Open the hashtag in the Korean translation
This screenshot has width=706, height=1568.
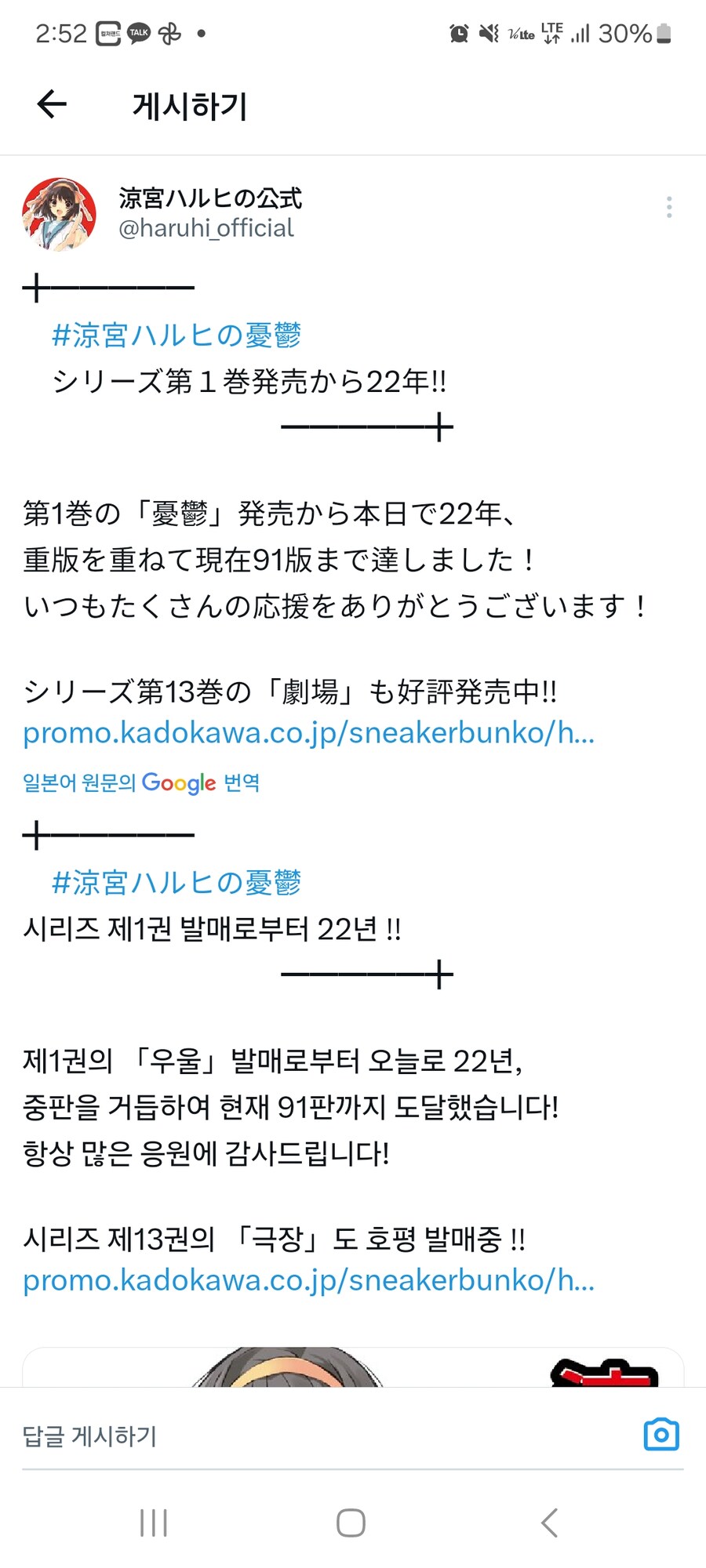click(176, 883)
